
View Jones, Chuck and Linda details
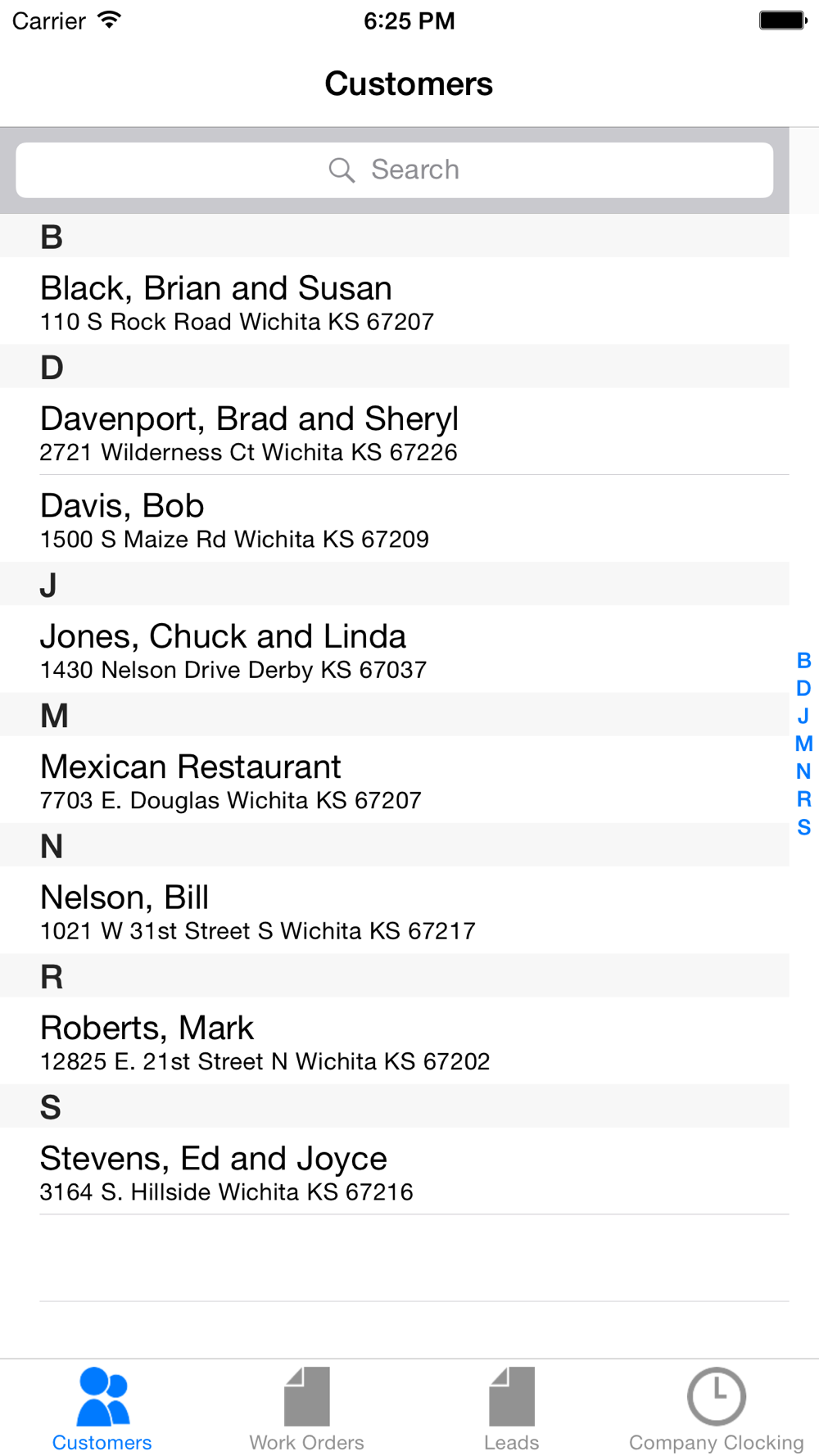394,649
